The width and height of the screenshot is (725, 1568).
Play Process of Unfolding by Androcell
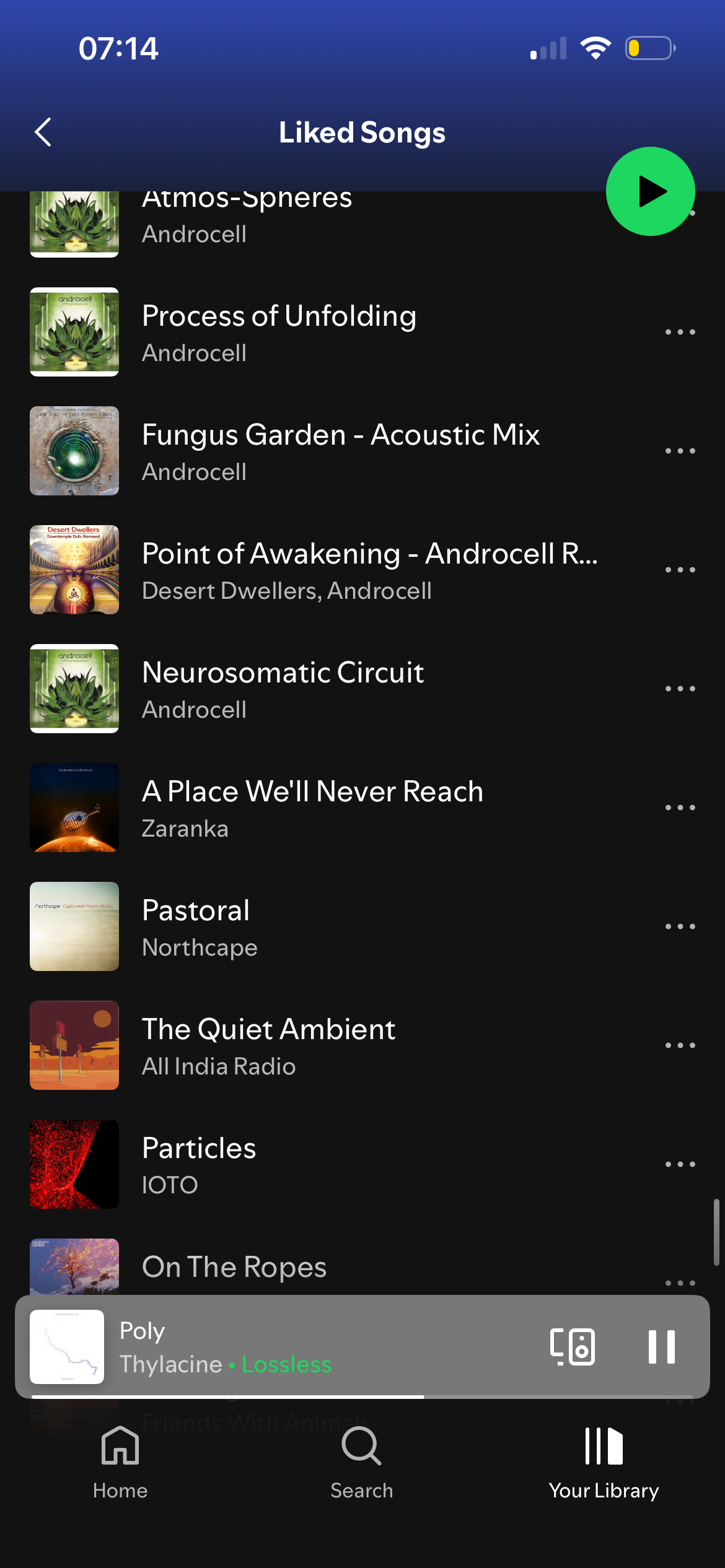(x=279, y=333)
